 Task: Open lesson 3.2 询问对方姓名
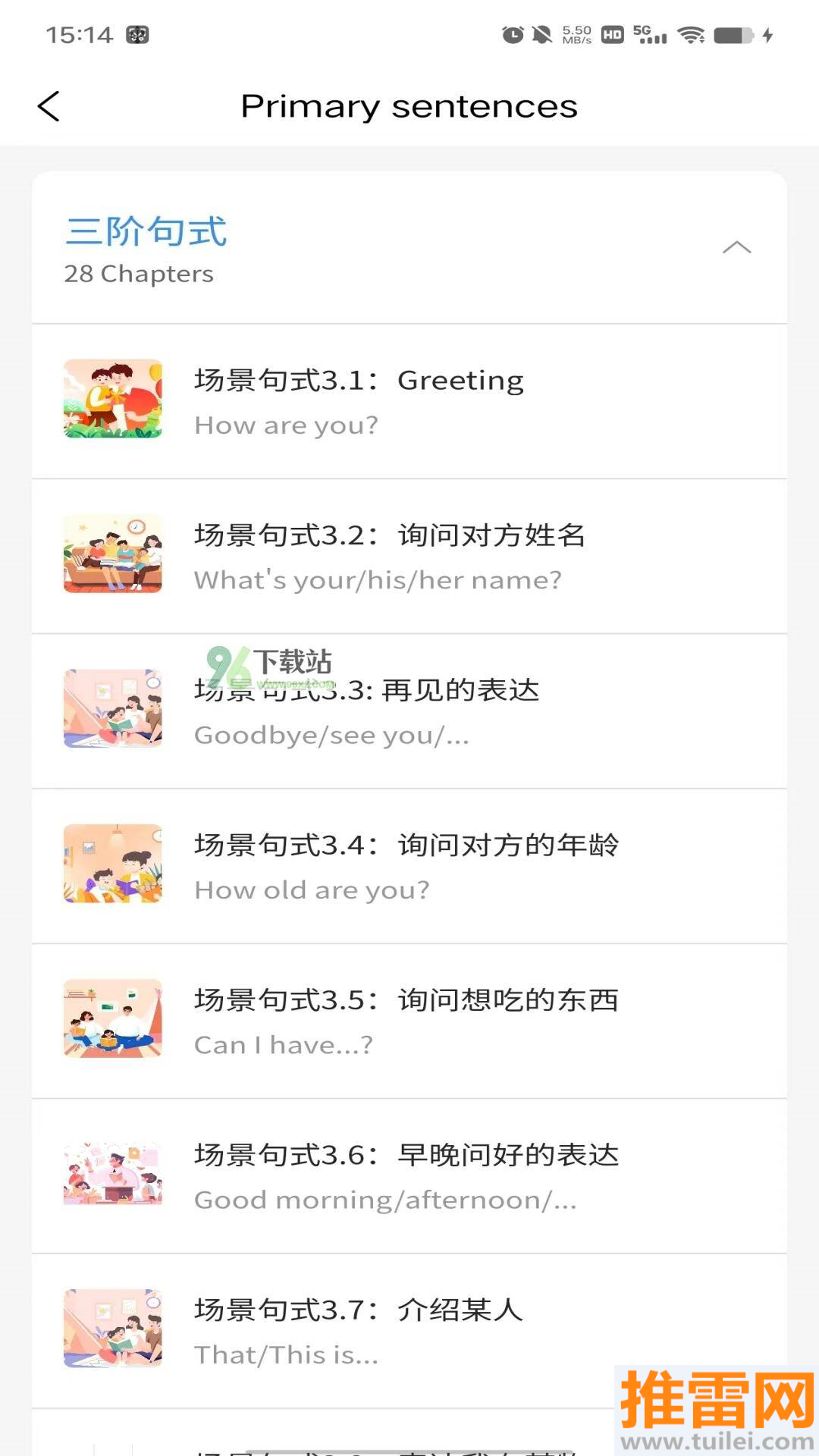[x=409, y=556]
